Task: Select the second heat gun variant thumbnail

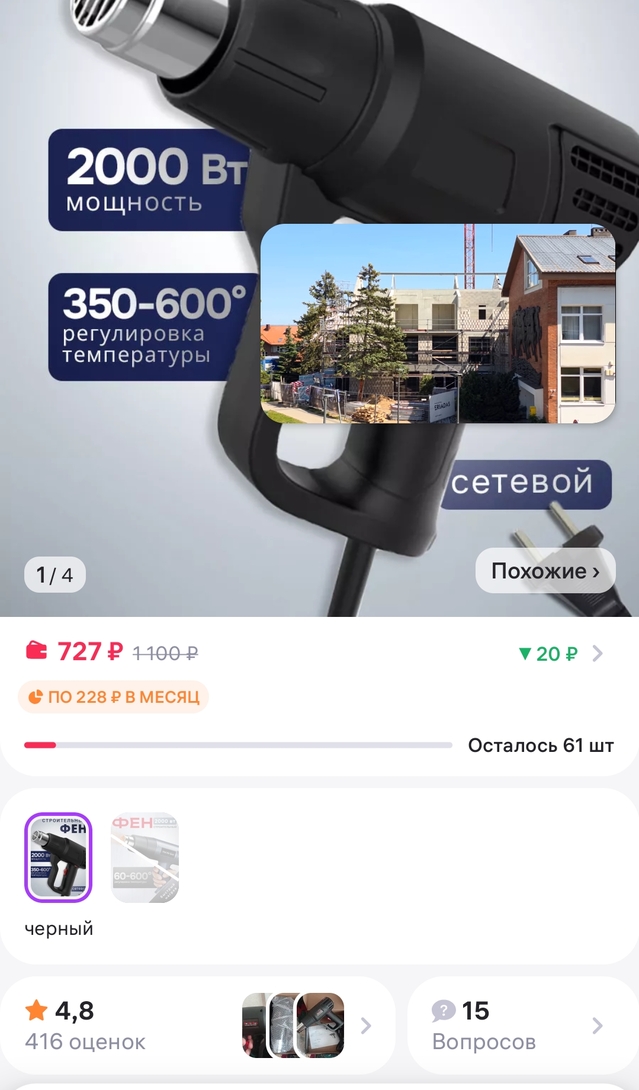Action: click(145, 857)
